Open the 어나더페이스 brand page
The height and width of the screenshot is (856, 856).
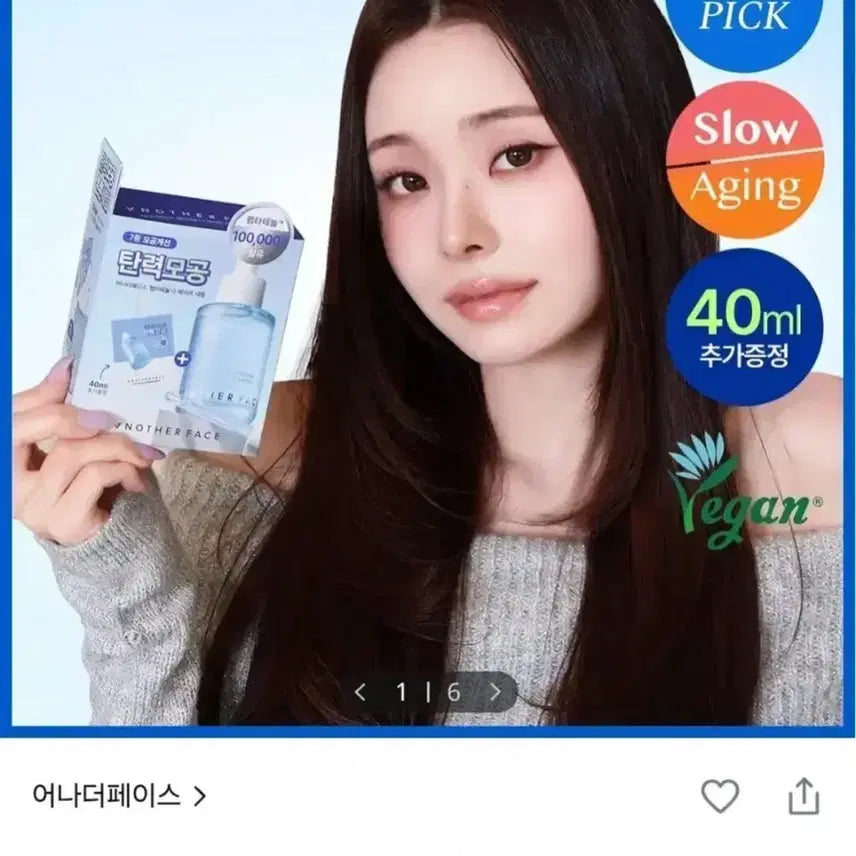point(119,796)
